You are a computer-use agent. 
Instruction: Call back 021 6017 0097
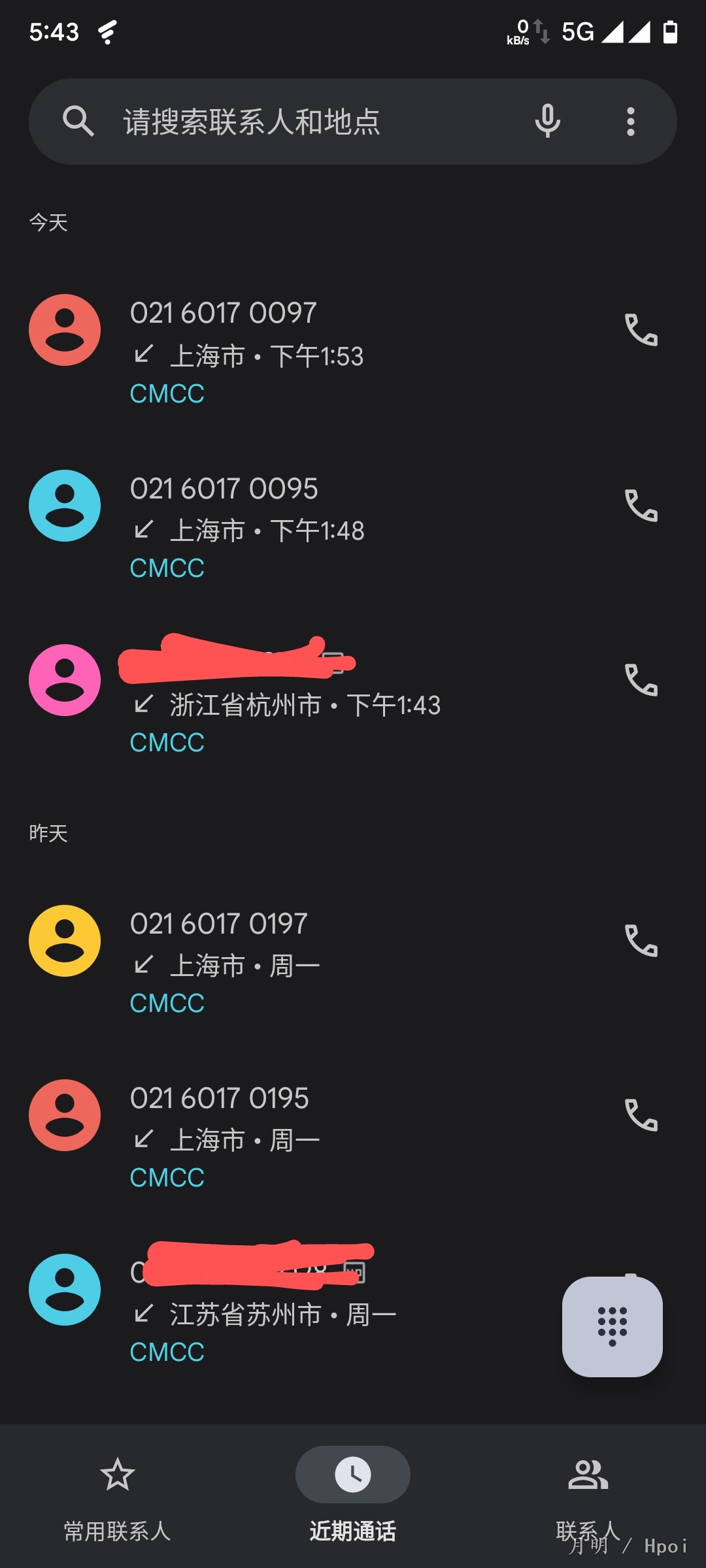point(641,330)
